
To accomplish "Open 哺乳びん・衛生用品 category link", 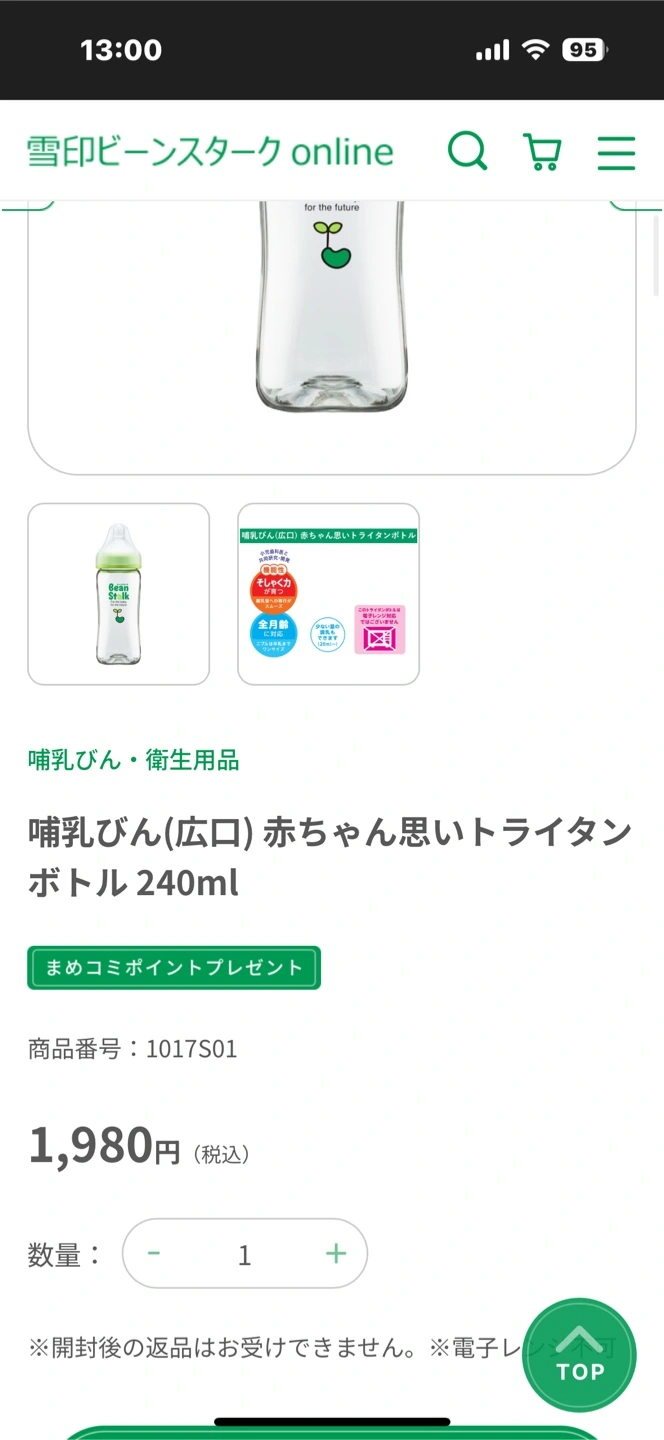I will [x=133, y=760].
